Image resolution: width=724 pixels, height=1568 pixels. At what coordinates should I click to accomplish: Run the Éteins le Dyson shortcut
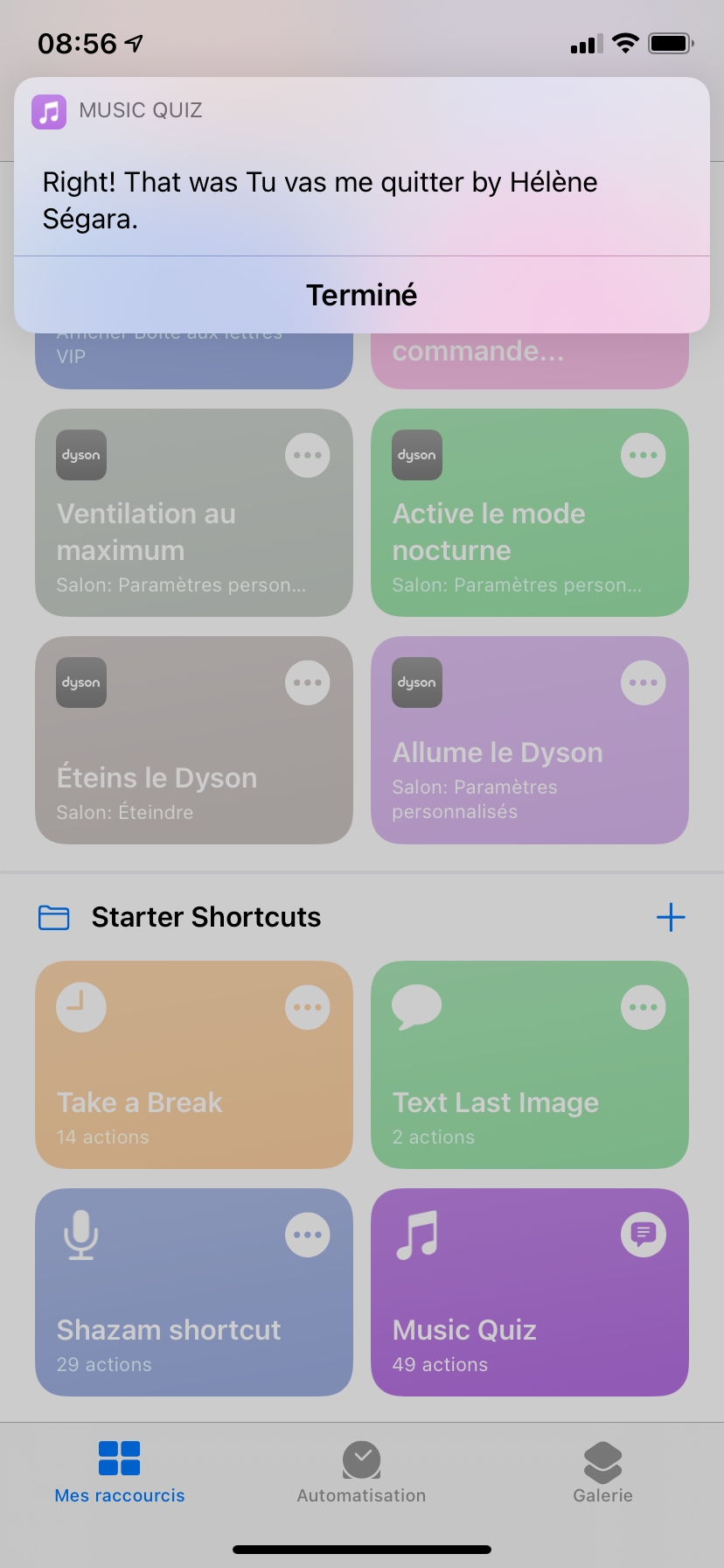(x=194, y=740)
